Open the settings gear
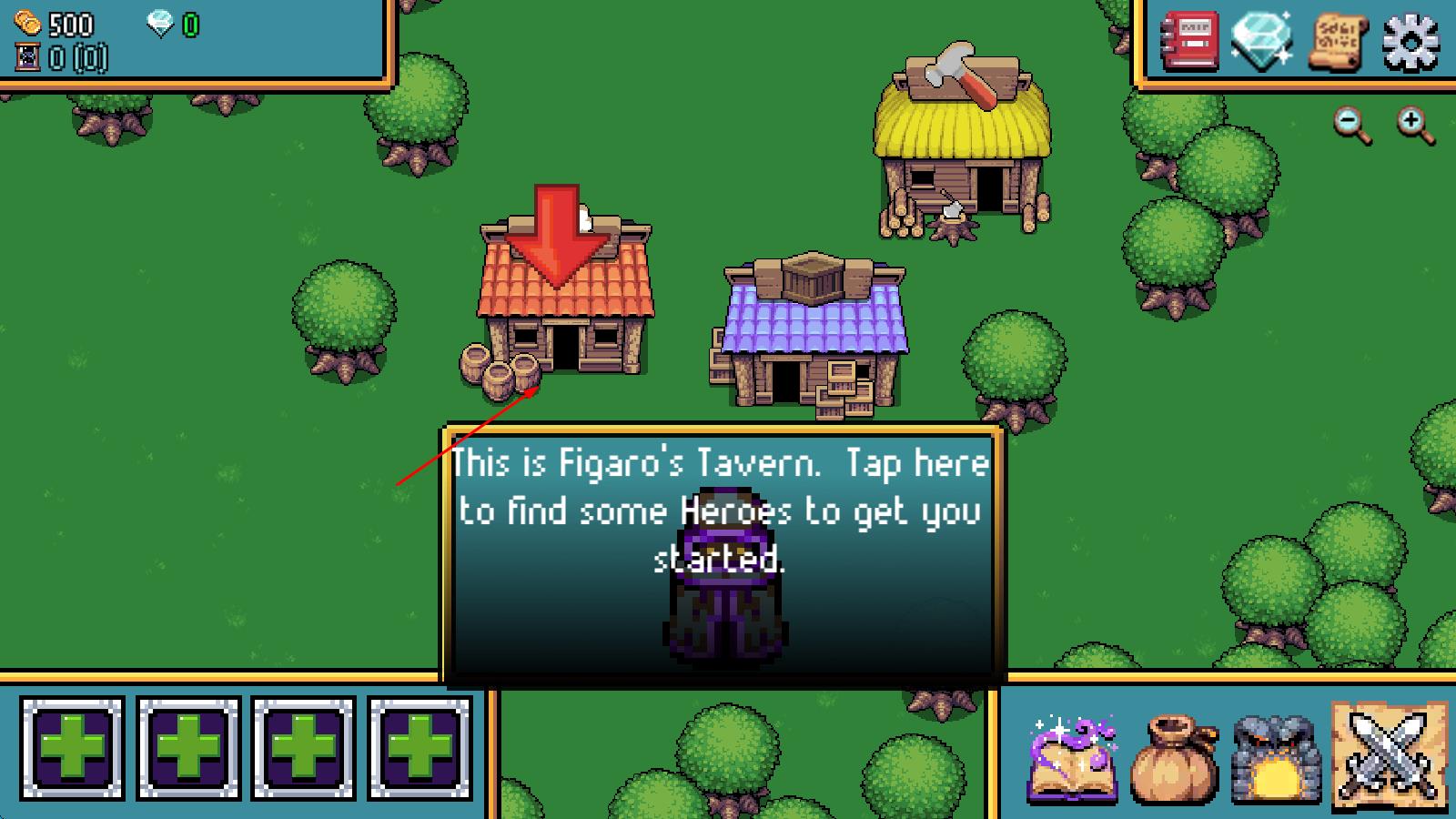 coord(1410,43)
